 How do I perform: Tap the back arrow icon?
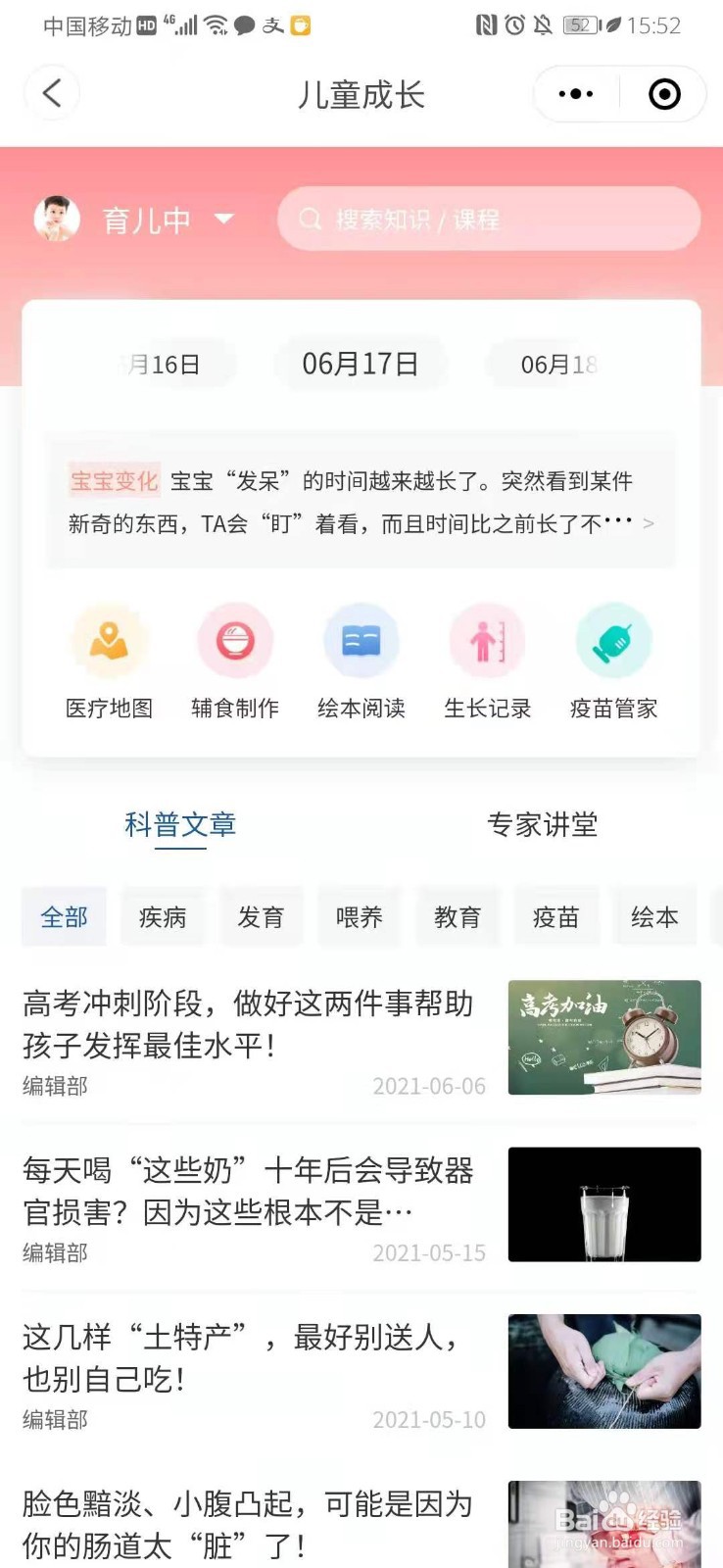point(51,93)
